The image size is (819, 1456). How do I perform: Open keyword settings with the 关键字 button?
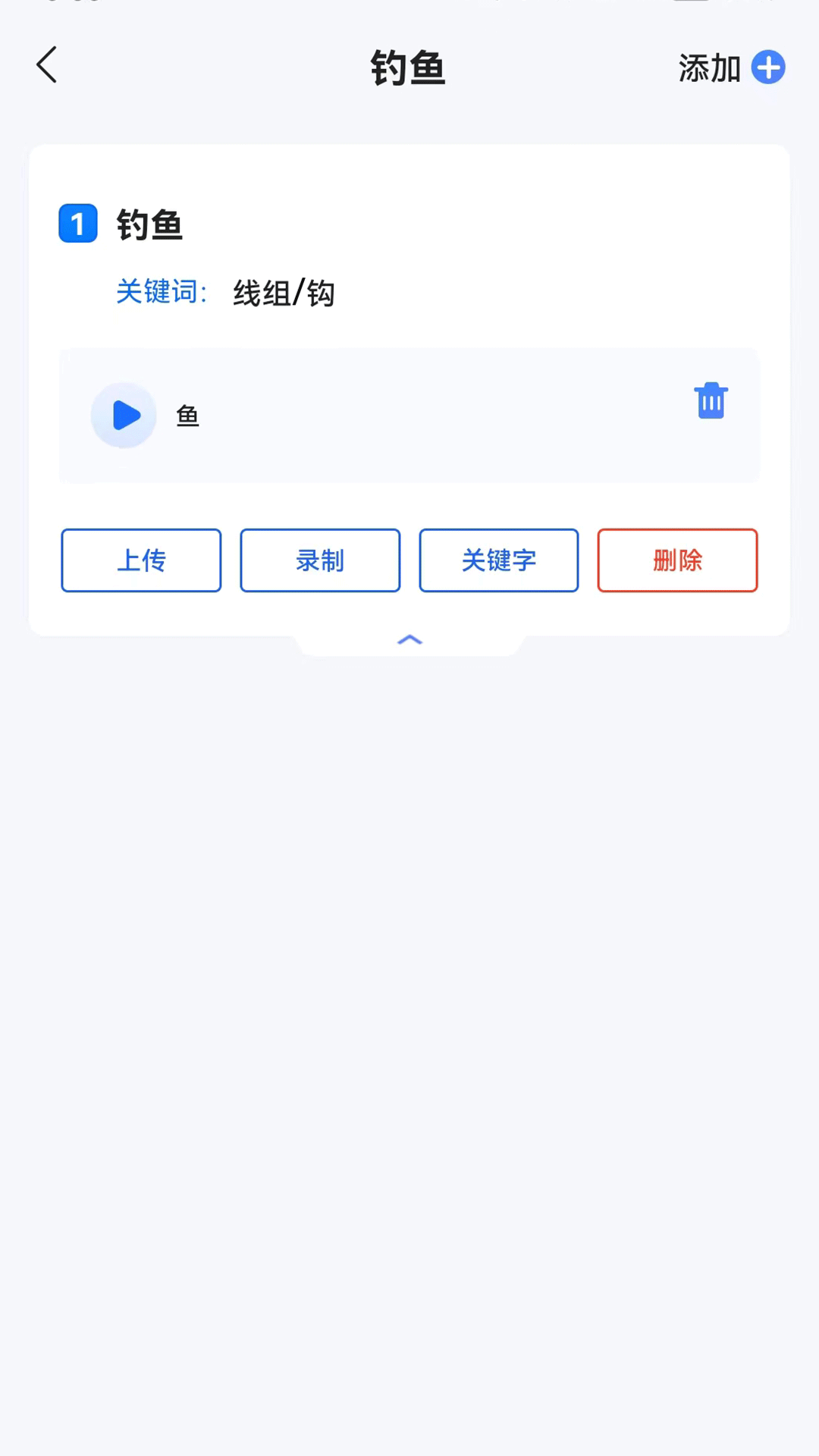pyautogui.click(x=498, y=560)
